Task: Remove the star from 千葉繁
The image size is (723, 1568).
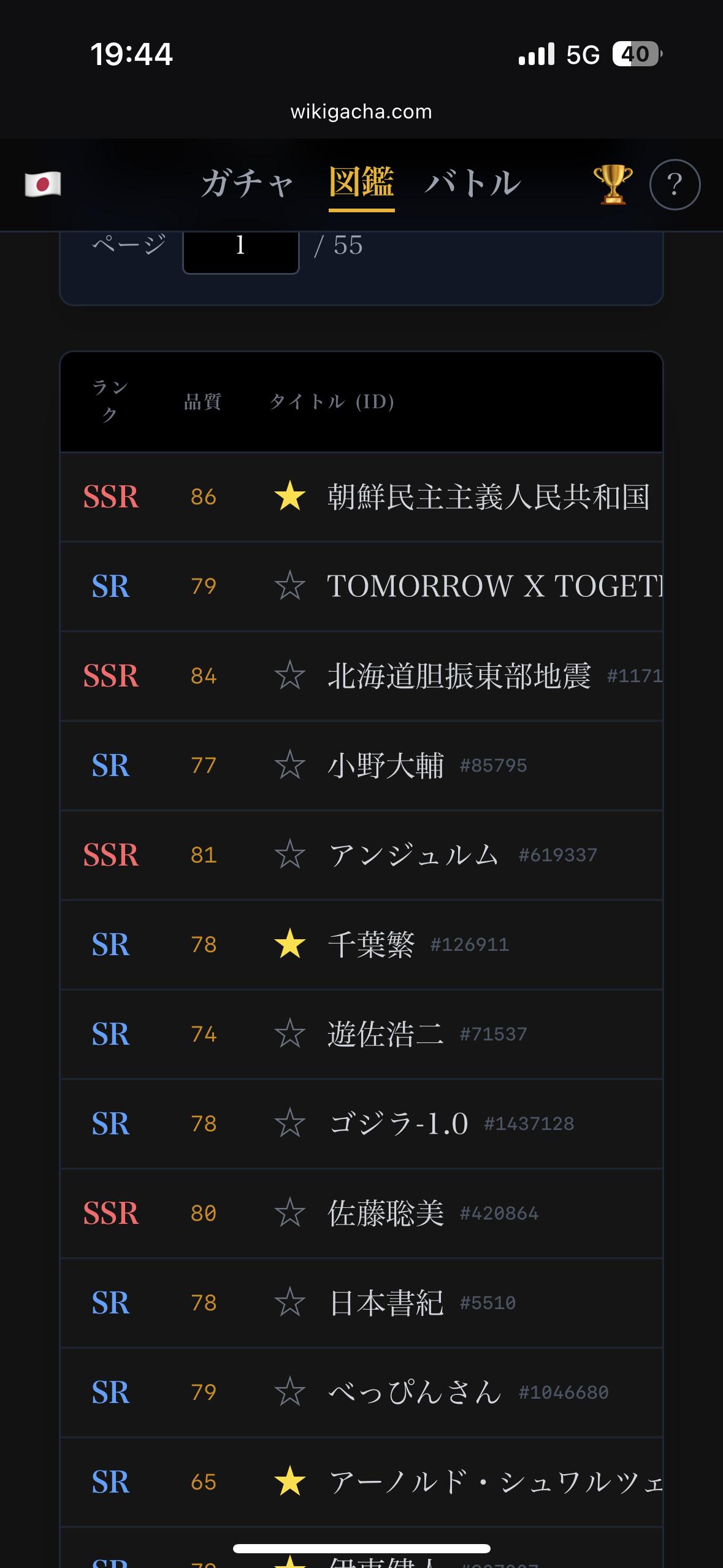Action: [289, 945]
